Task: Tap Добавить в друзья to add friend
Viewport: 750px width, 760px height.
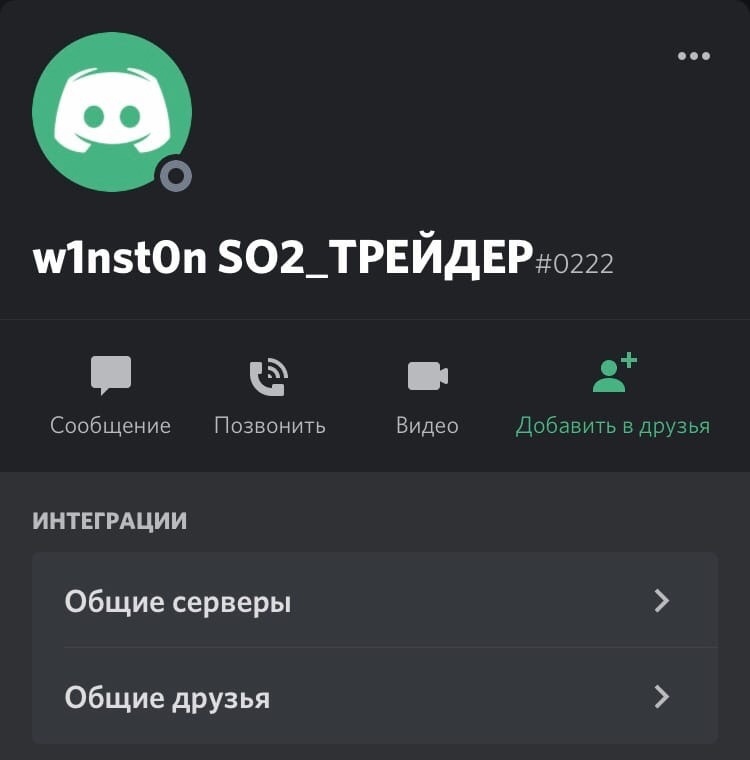Action: coord(613,396)
